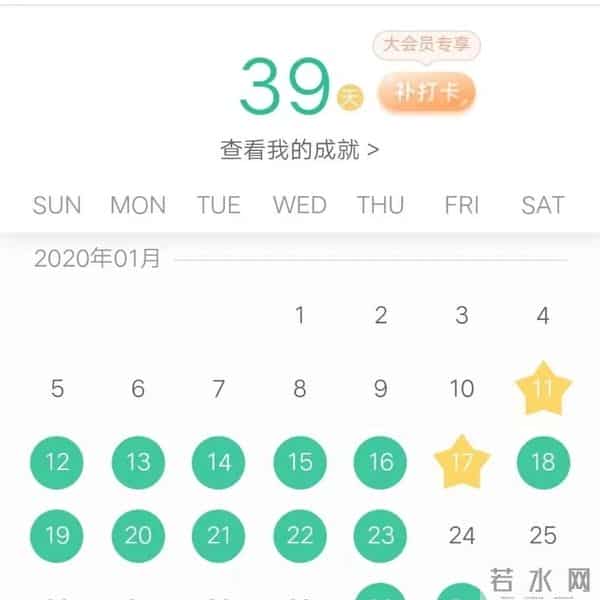Select date 10 on the calendar
Viewport: 600px width, 600px height.
point(461,388)
